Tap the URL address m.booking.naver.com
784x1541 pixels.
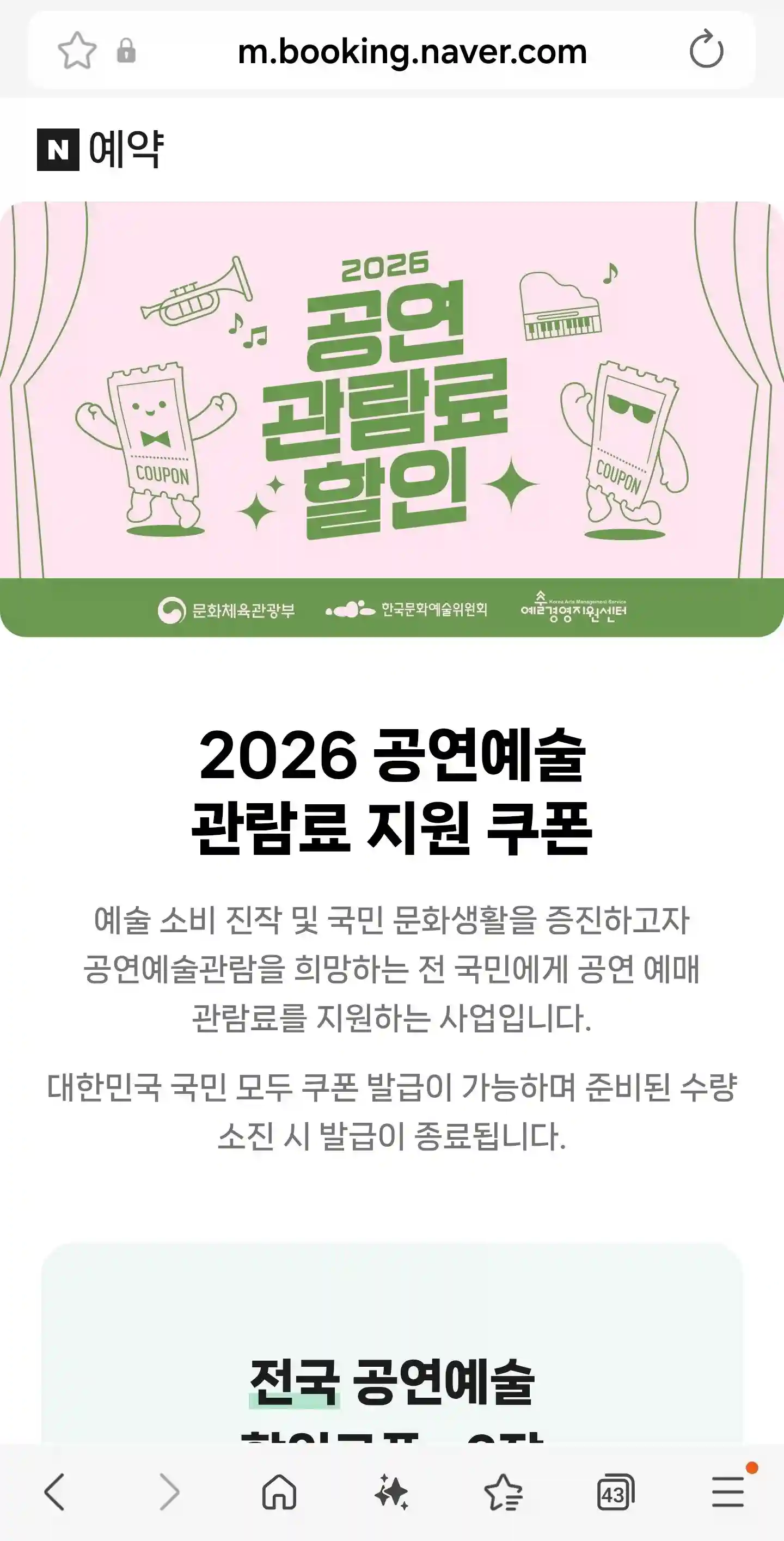[412, 51]
